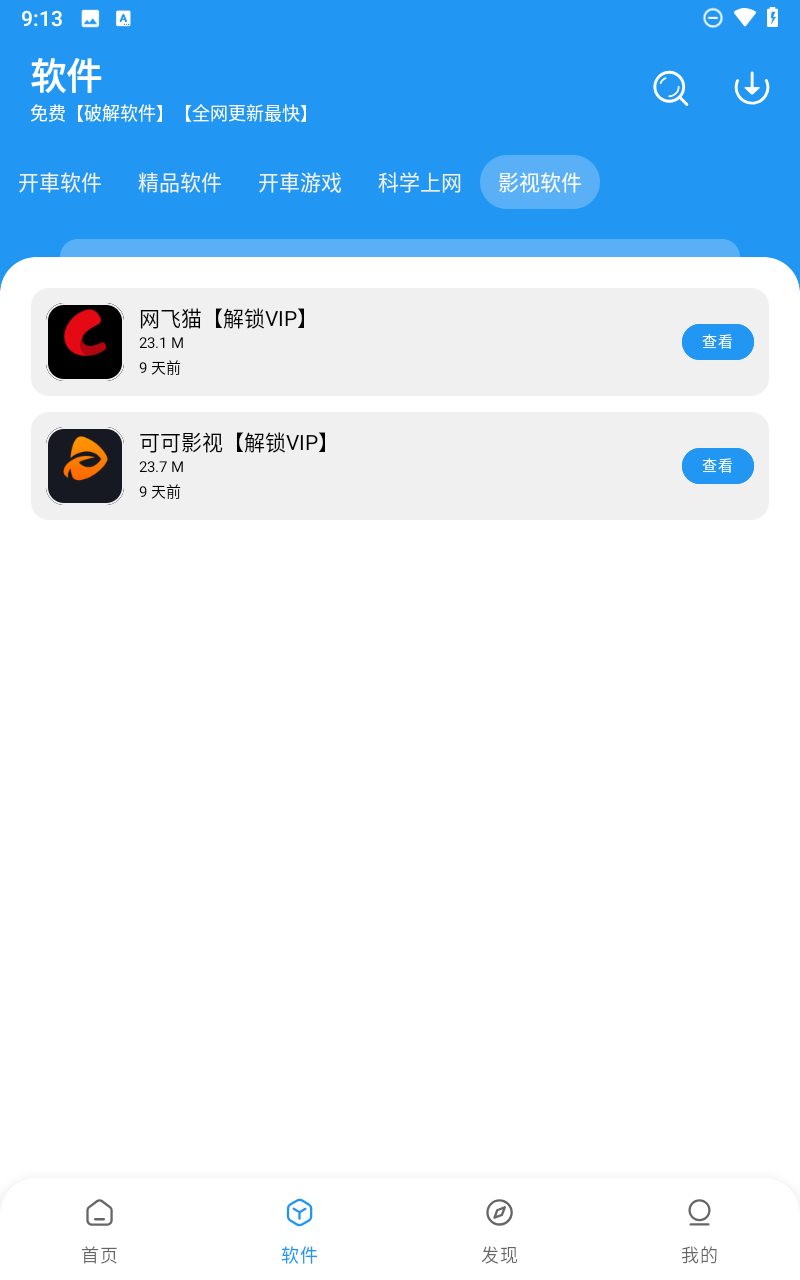800x1280 pixels.
Task: Click 查看 for 可可影视 【解锁VIP】
Action: click(717, 465)
